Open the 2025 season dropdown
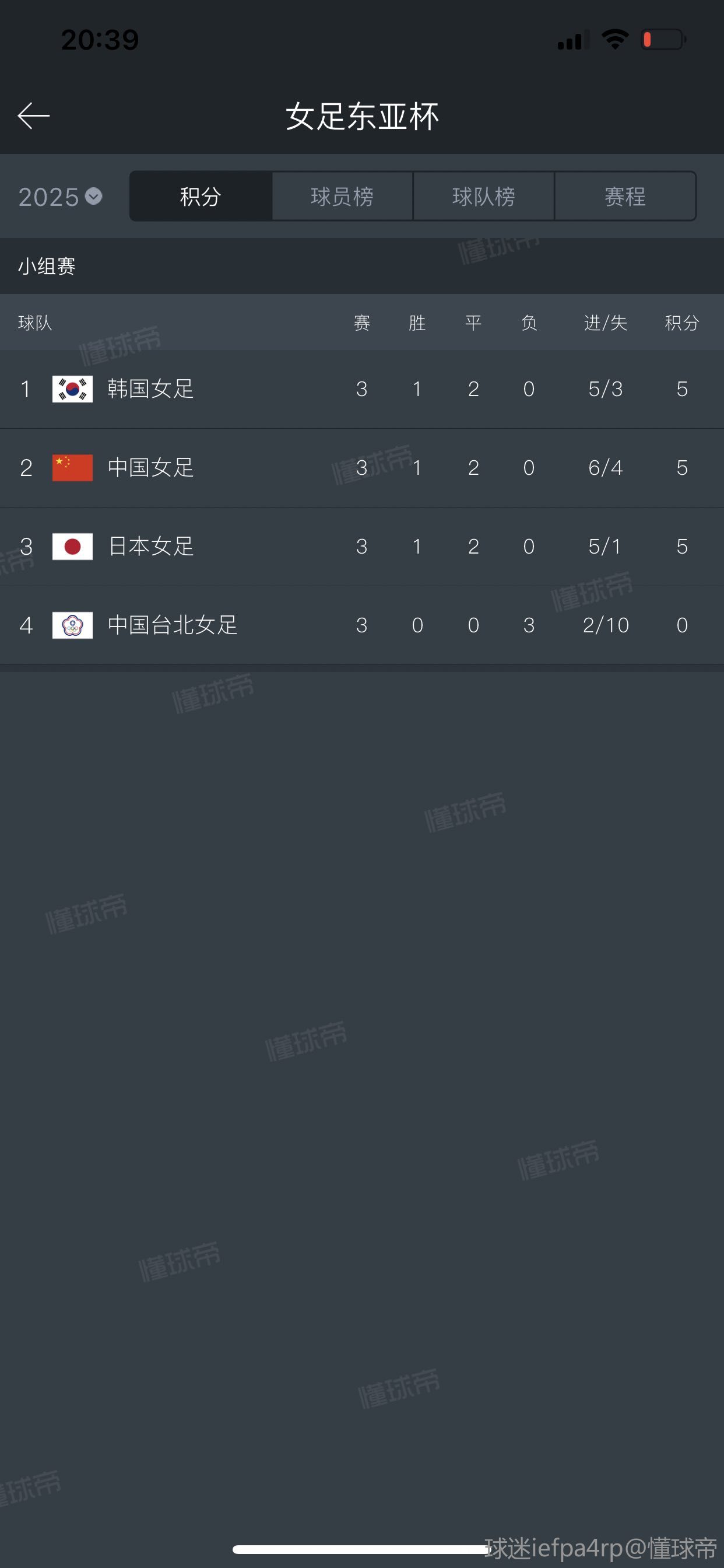Screen dimensions: 724x1568 (60, 197)
